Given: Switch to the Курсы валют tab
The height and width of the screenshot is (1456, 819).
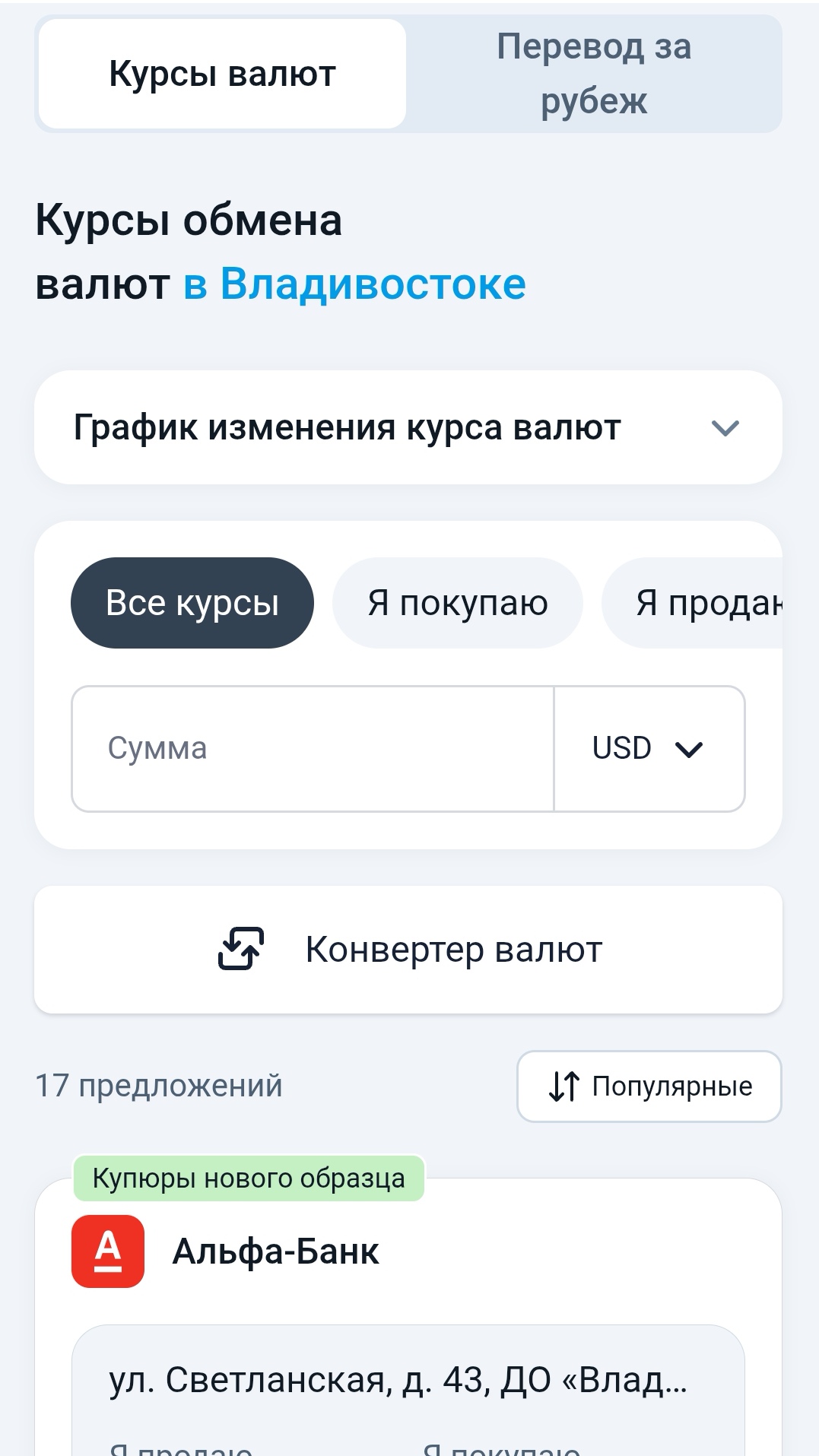Looking at the screenshot, I should (x=222, y=74).
